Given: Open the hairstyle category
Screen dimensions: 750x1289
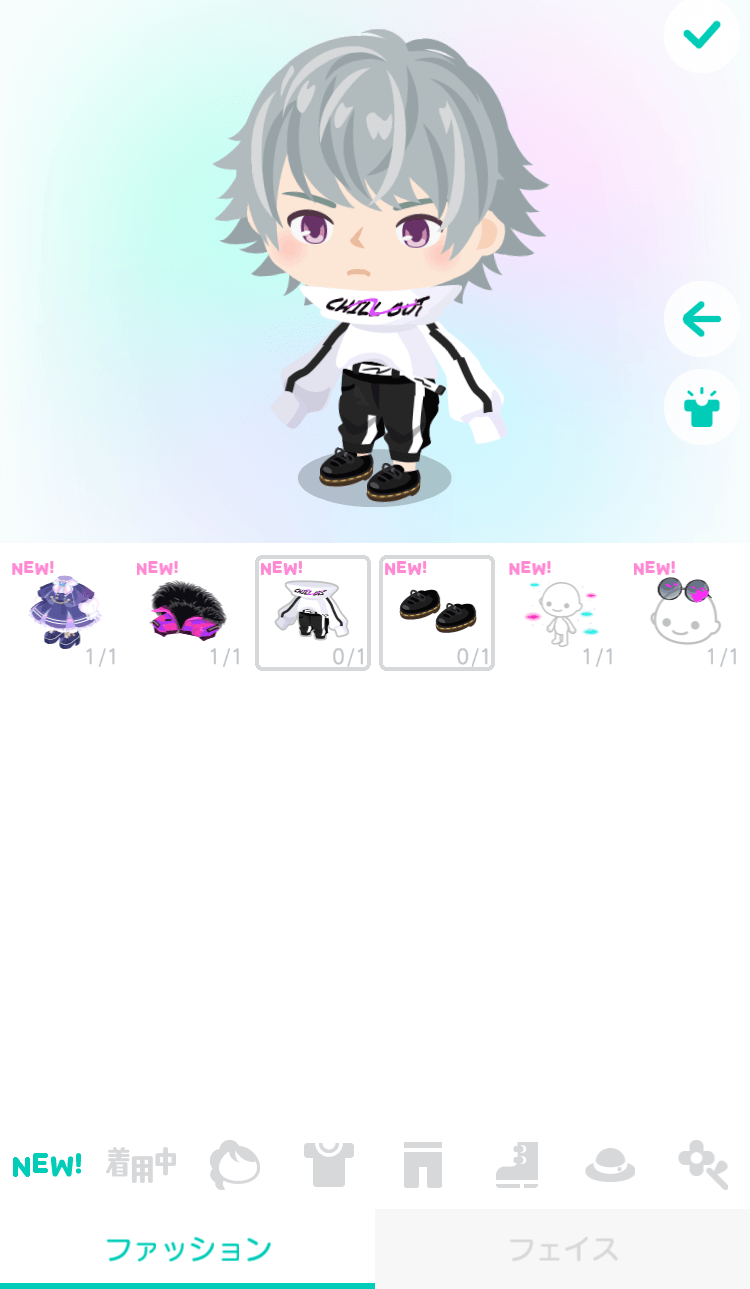Looking at the screenshot, I should click(x=235, y=1165).
